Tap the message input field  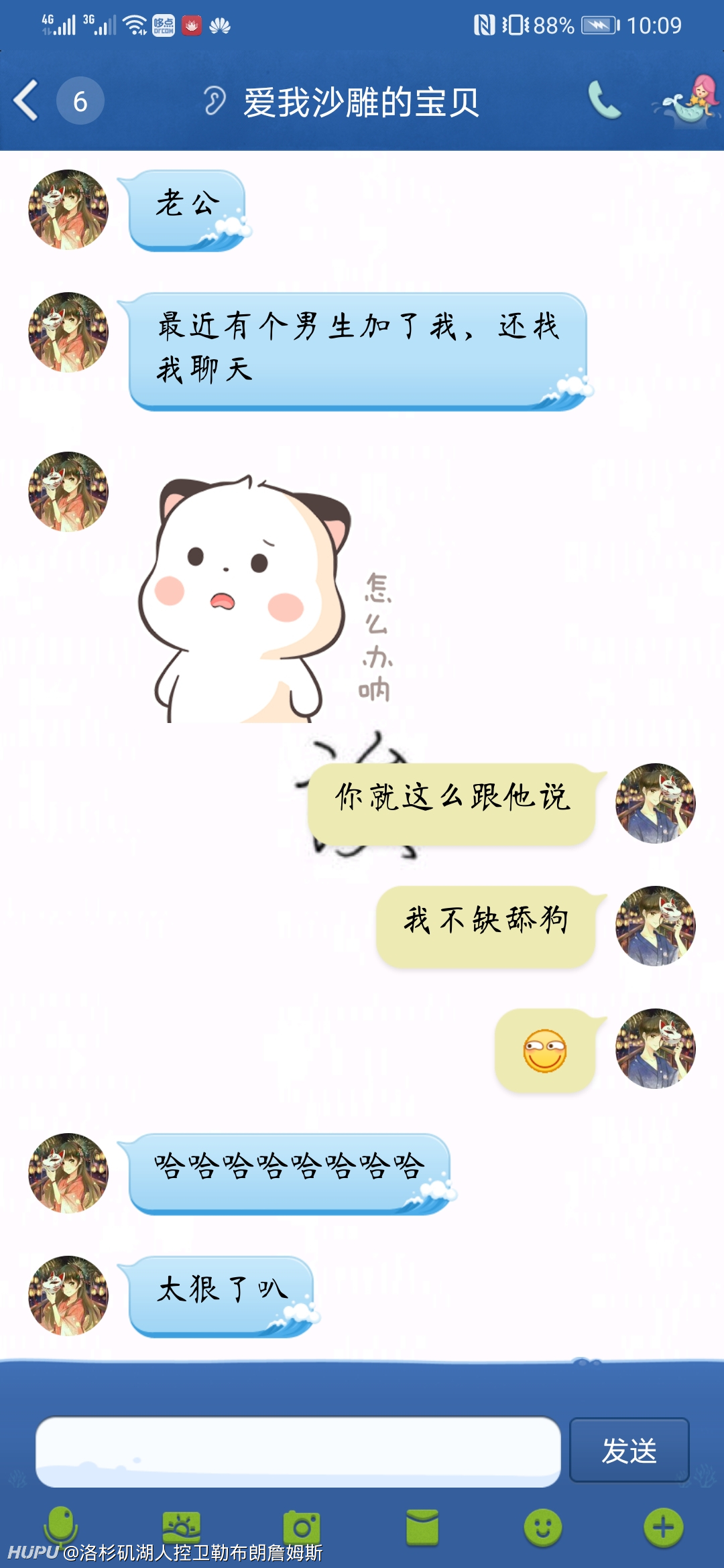pyautogui.click(x=298, y=1451)
